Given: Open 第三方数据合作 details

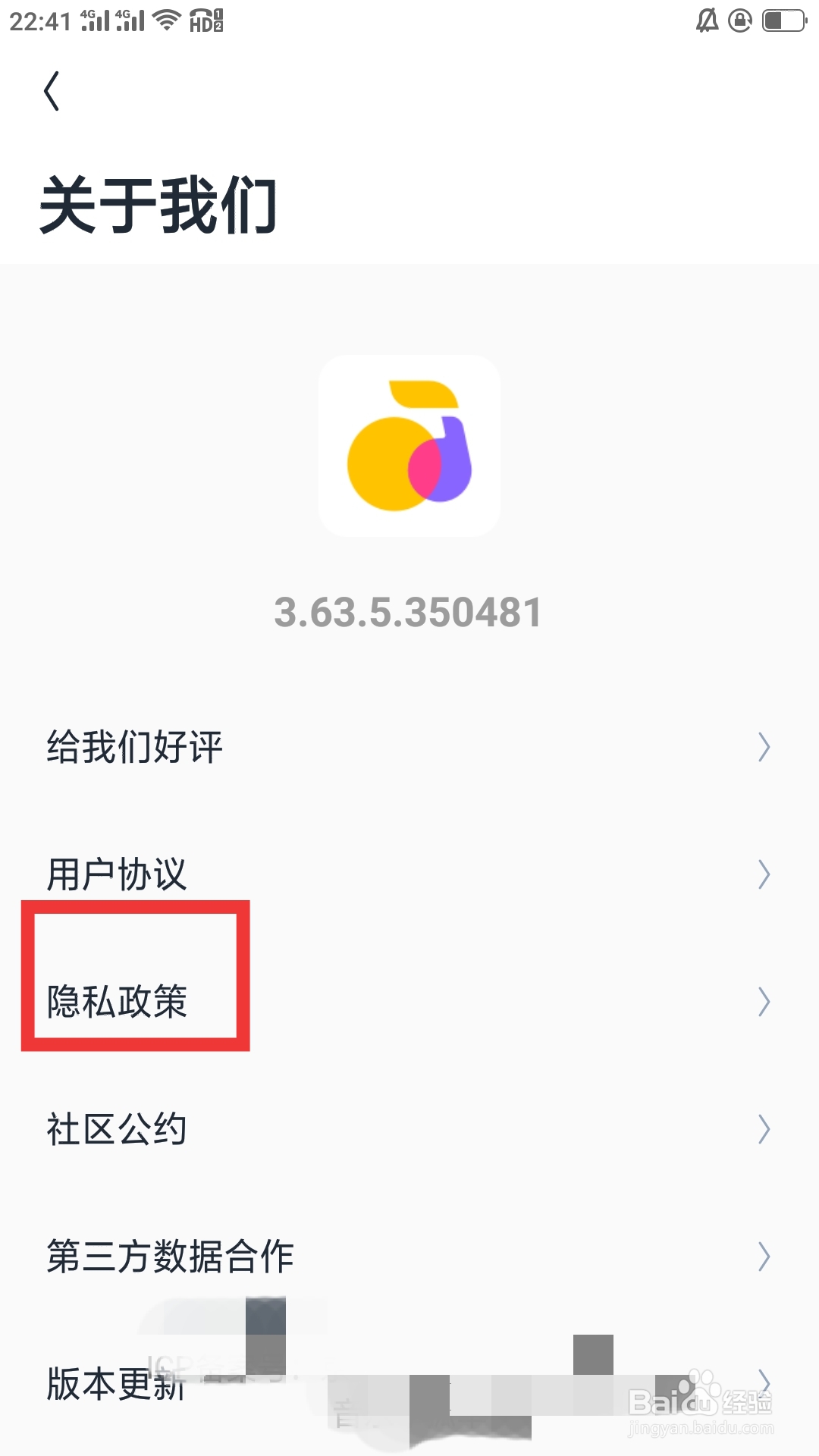Looking at the screenshot, I should 170,1256.
